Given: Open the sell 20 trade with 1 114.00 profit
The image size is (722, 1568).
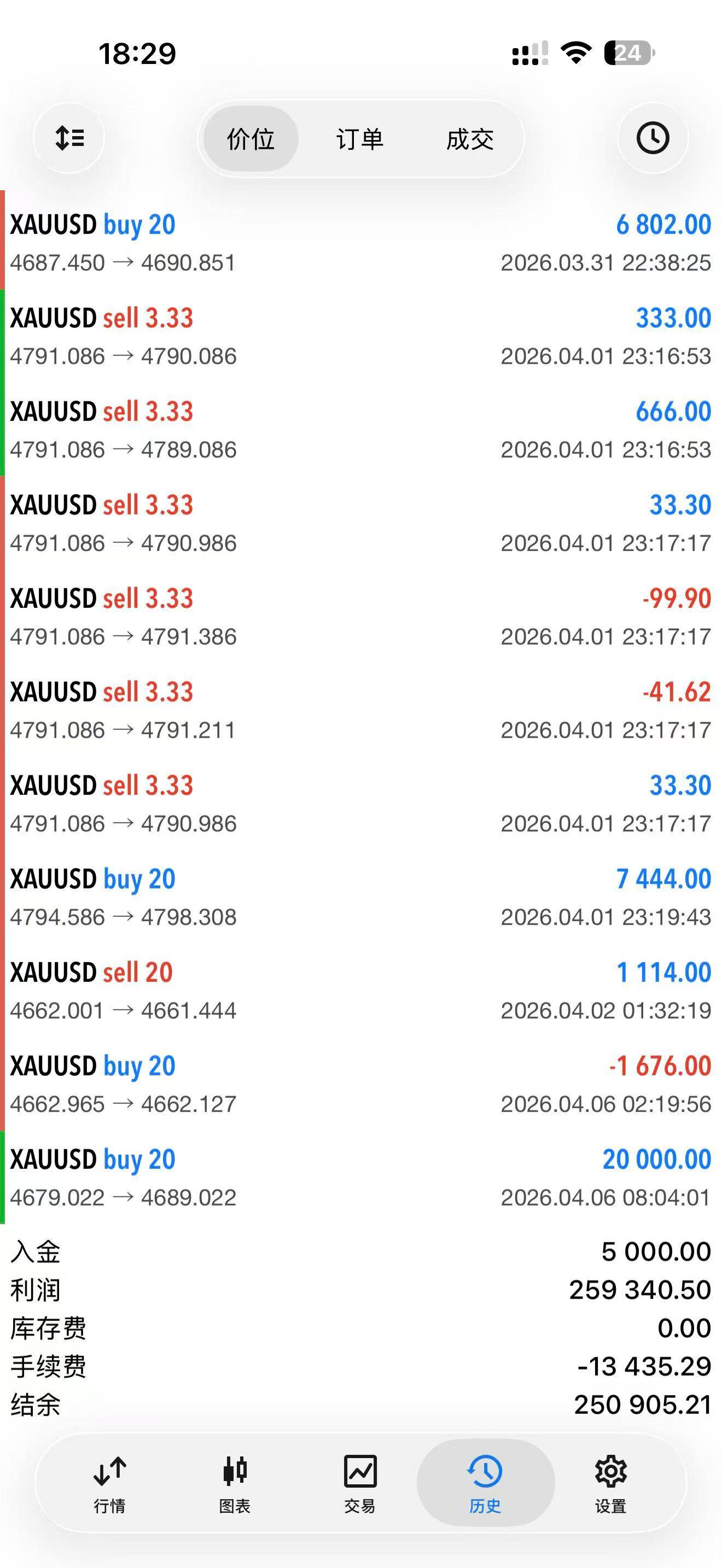Looking at the screenshot, I should coord(361,990).
